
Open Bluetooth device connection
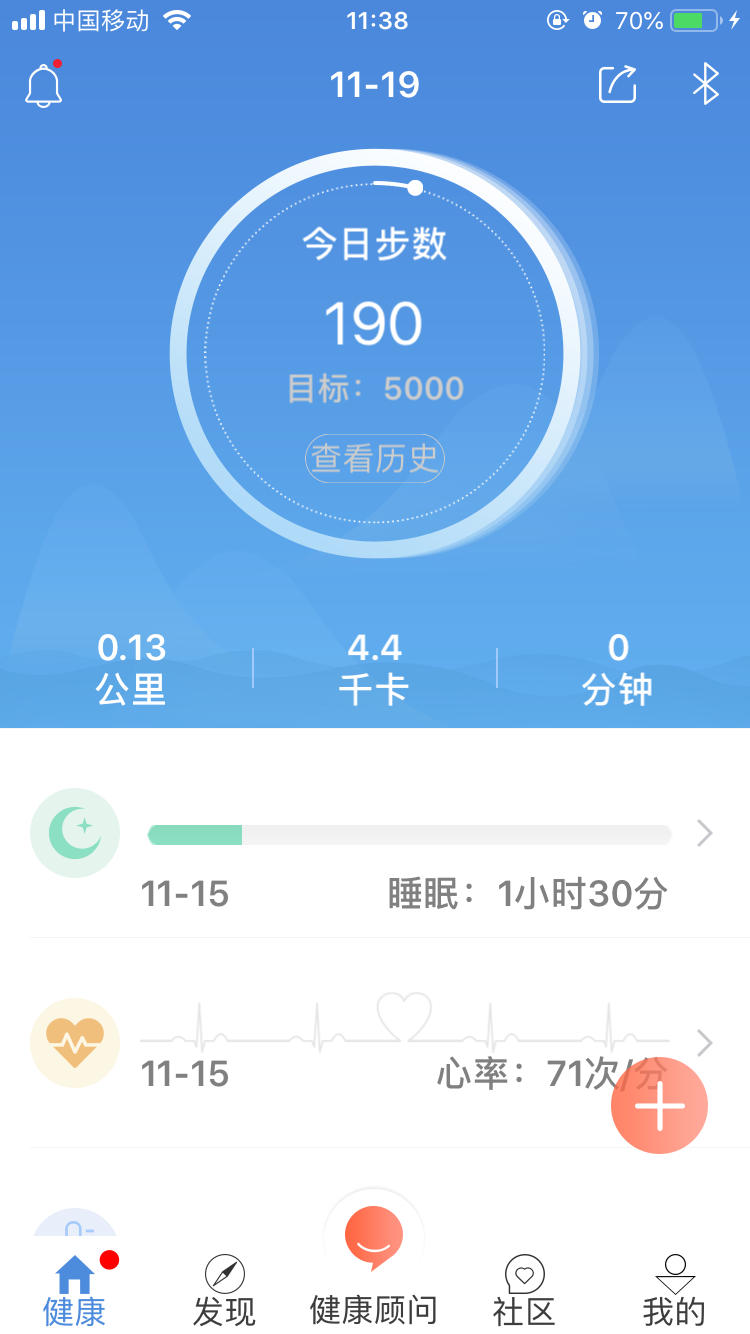click(706, 85)
